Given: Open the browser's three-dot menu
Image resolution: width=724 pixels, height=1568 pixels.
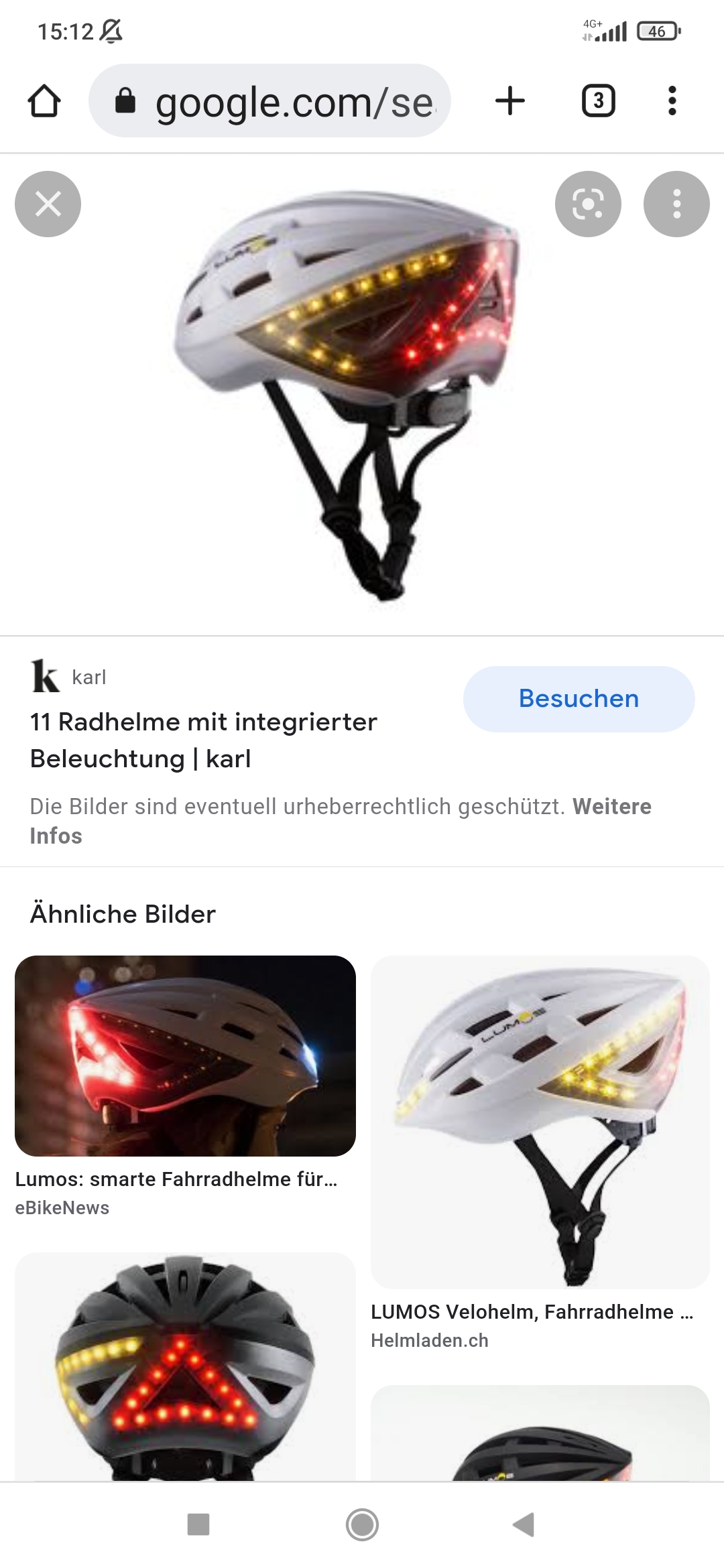Looking at the screenshot, I should pyautogui.click(x=672, y=101).
